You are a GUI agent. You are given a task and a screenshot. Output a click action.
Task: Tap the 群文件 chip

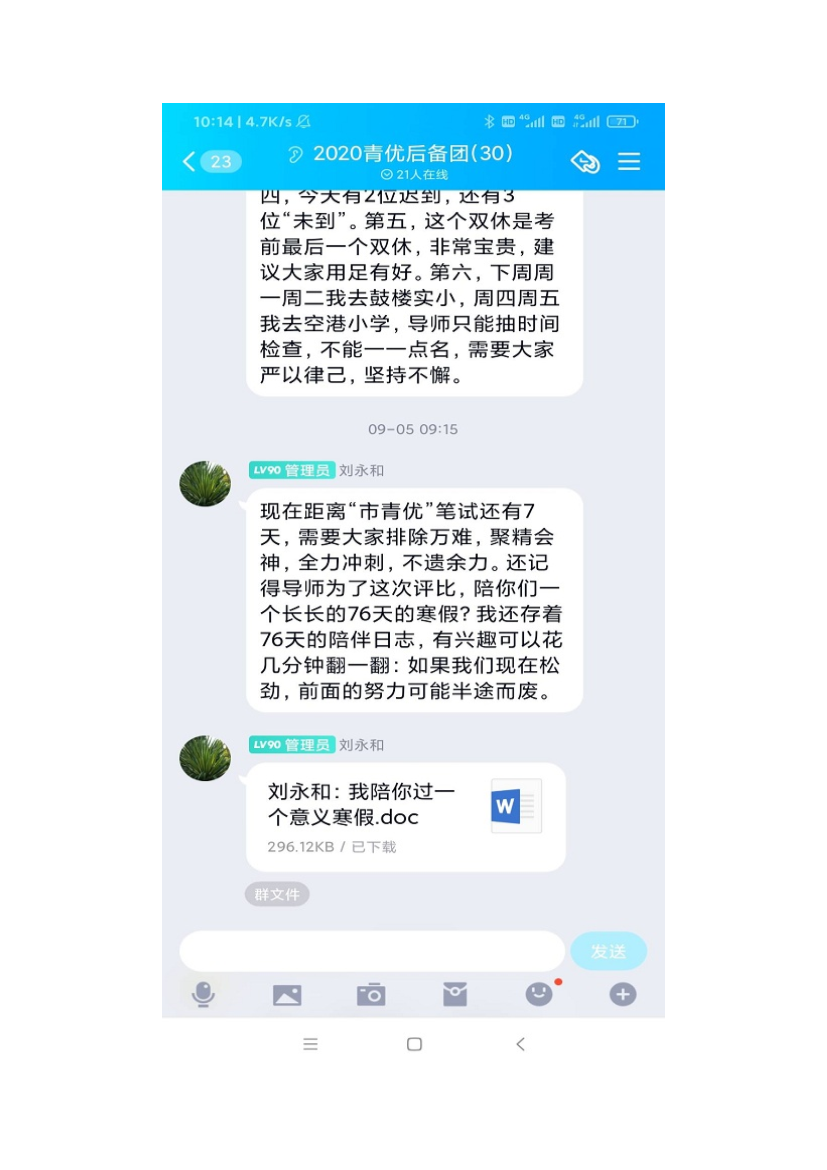click(277, 895)
